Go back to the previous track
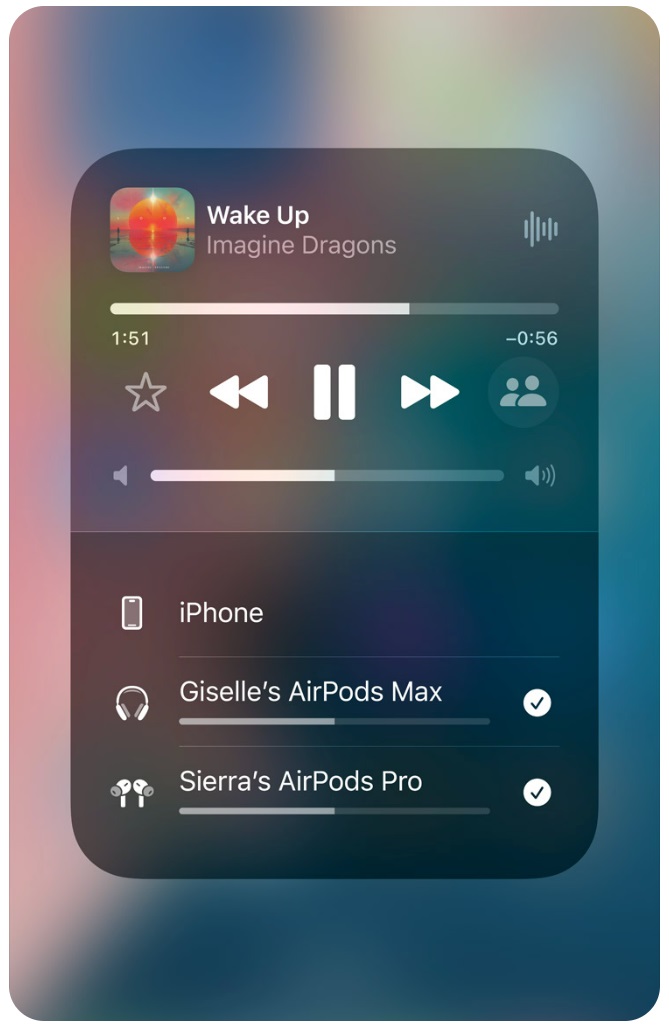The height and width of the screenshot is (1027, 669). (x=239, y=392)
